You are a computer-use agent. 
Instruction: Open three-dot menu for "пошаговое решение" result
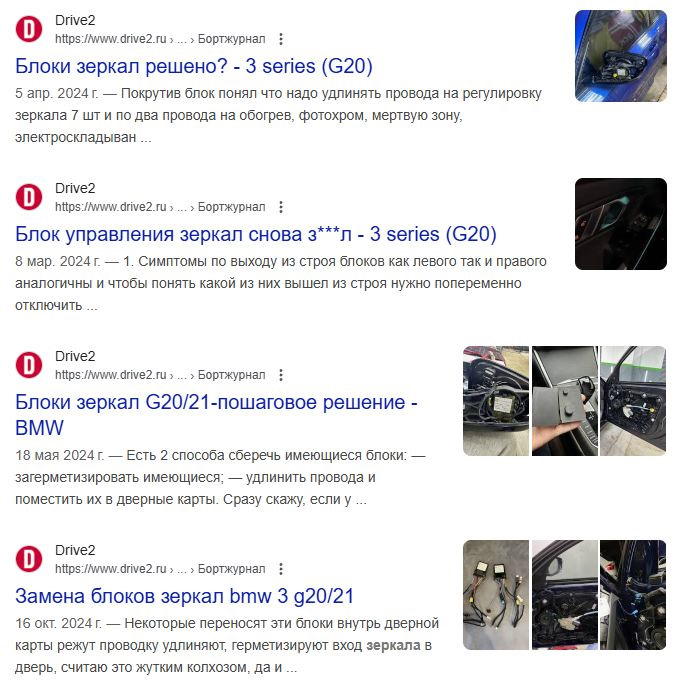click(281, 375)
